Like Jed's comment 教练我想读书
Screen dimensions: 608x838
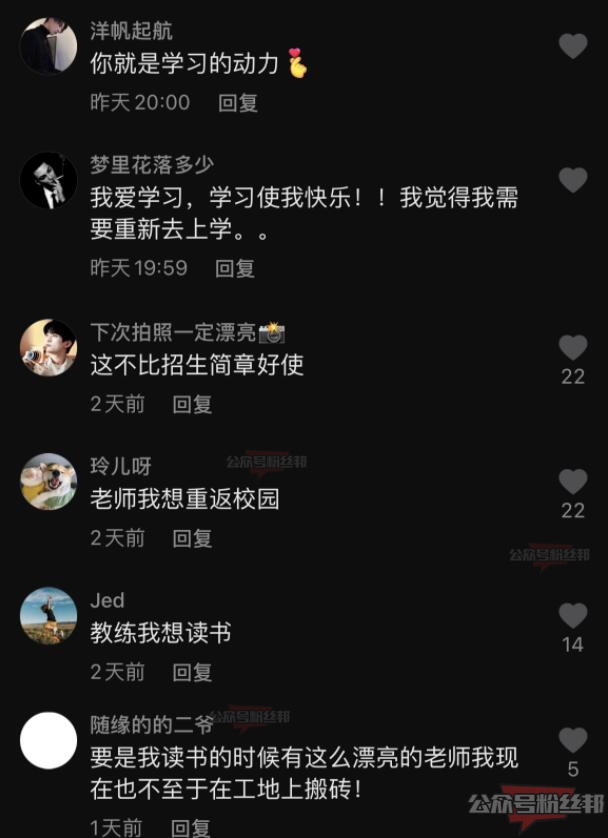coord(572,616)
